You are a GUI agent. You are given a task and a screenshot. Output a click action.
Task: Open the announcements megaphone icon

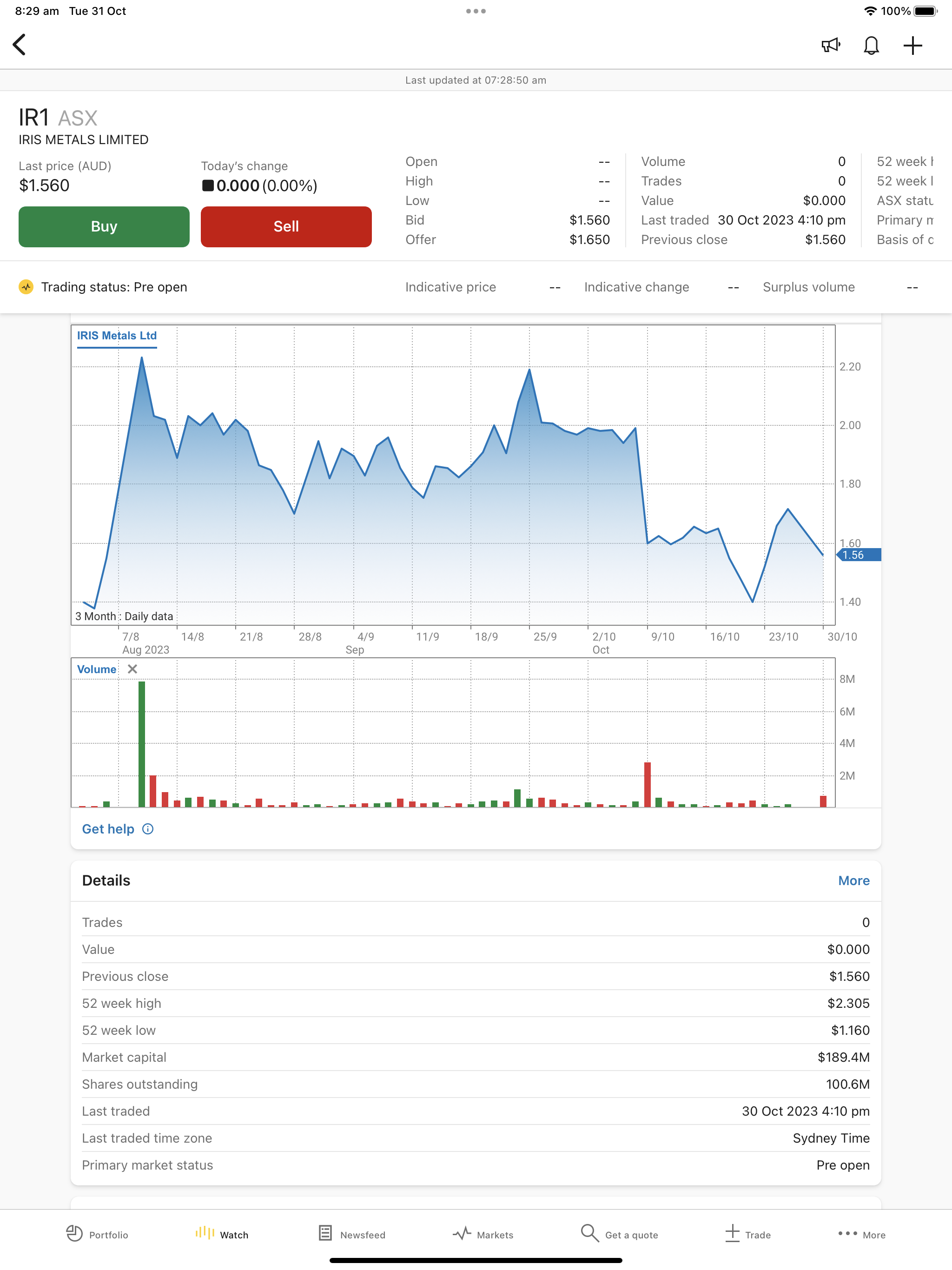(x=830, y=46)
